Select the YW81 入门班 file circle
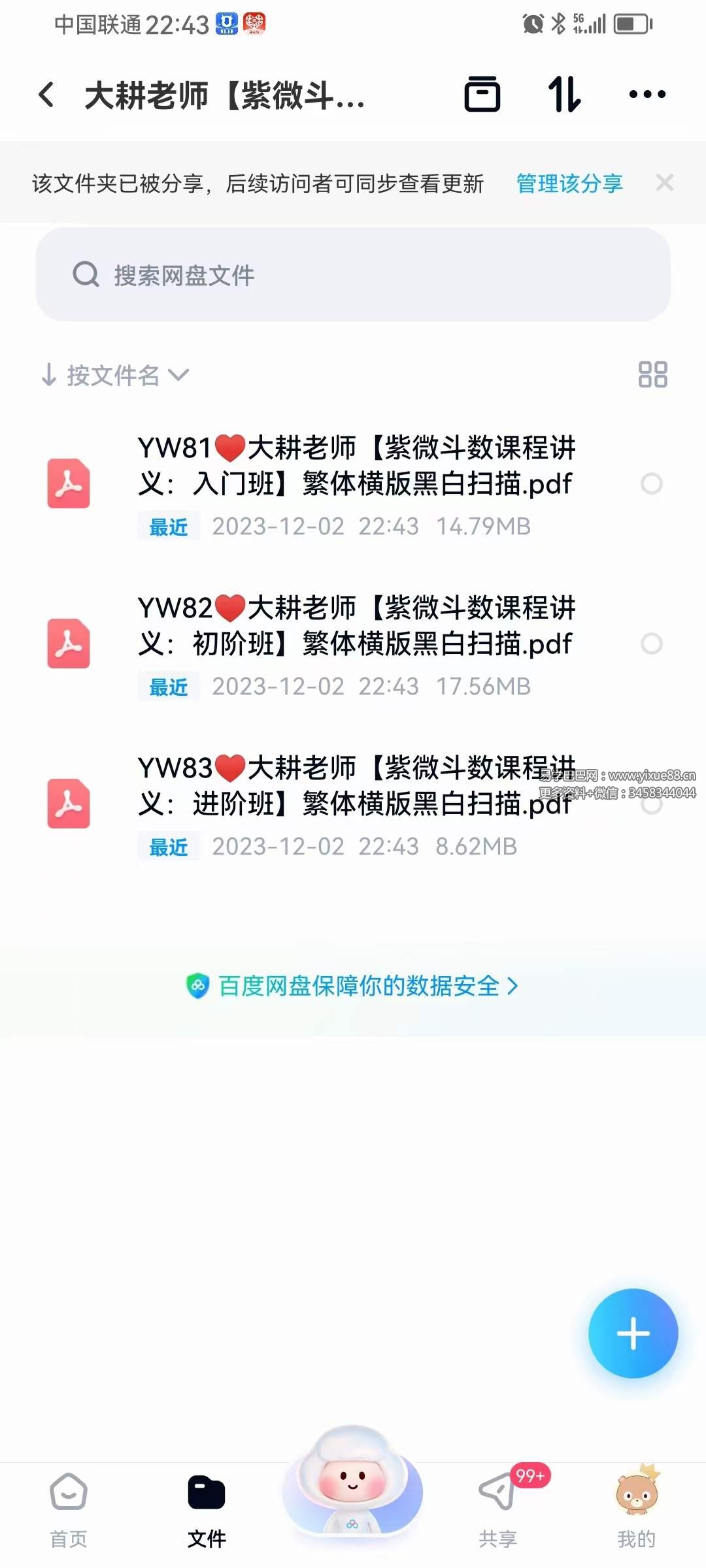Screen dimensions: 706x1568 tap(651, 484)
